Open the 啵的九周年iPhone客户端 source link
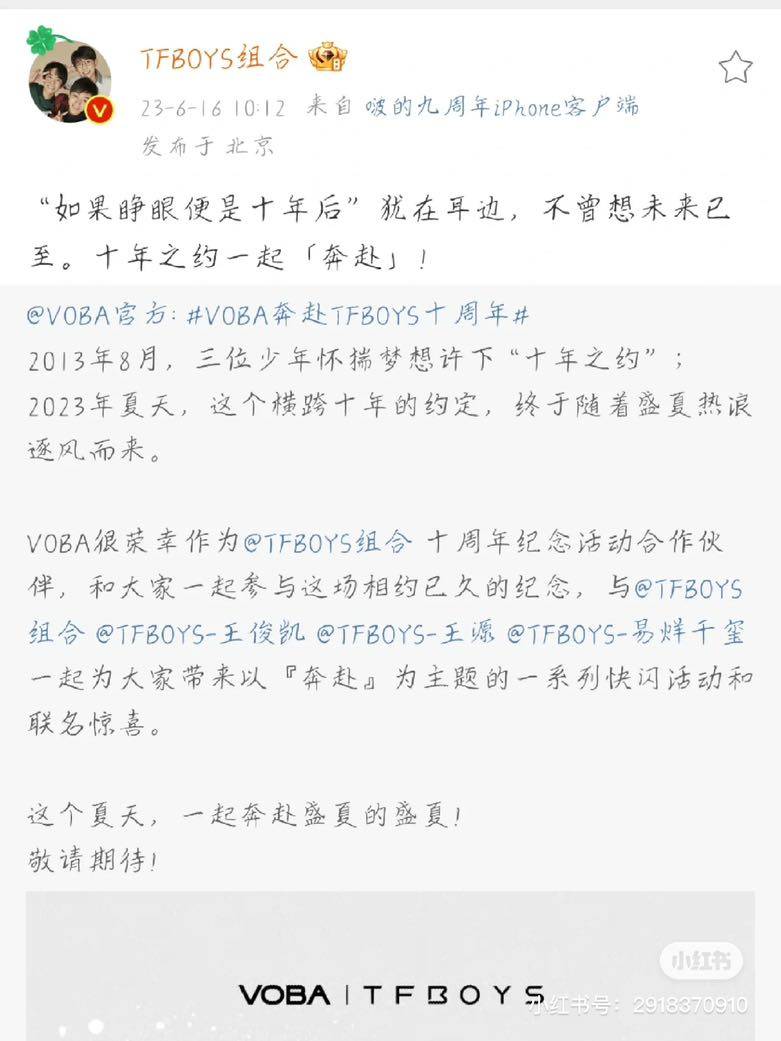 (x=501, y=107)
